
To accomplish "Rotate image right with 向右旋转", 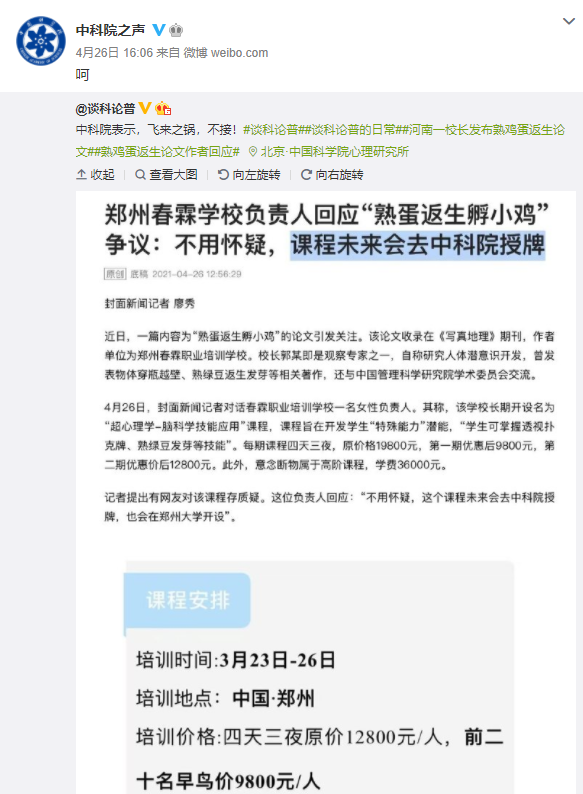I will pyautogui.click(x=332, y=175).
